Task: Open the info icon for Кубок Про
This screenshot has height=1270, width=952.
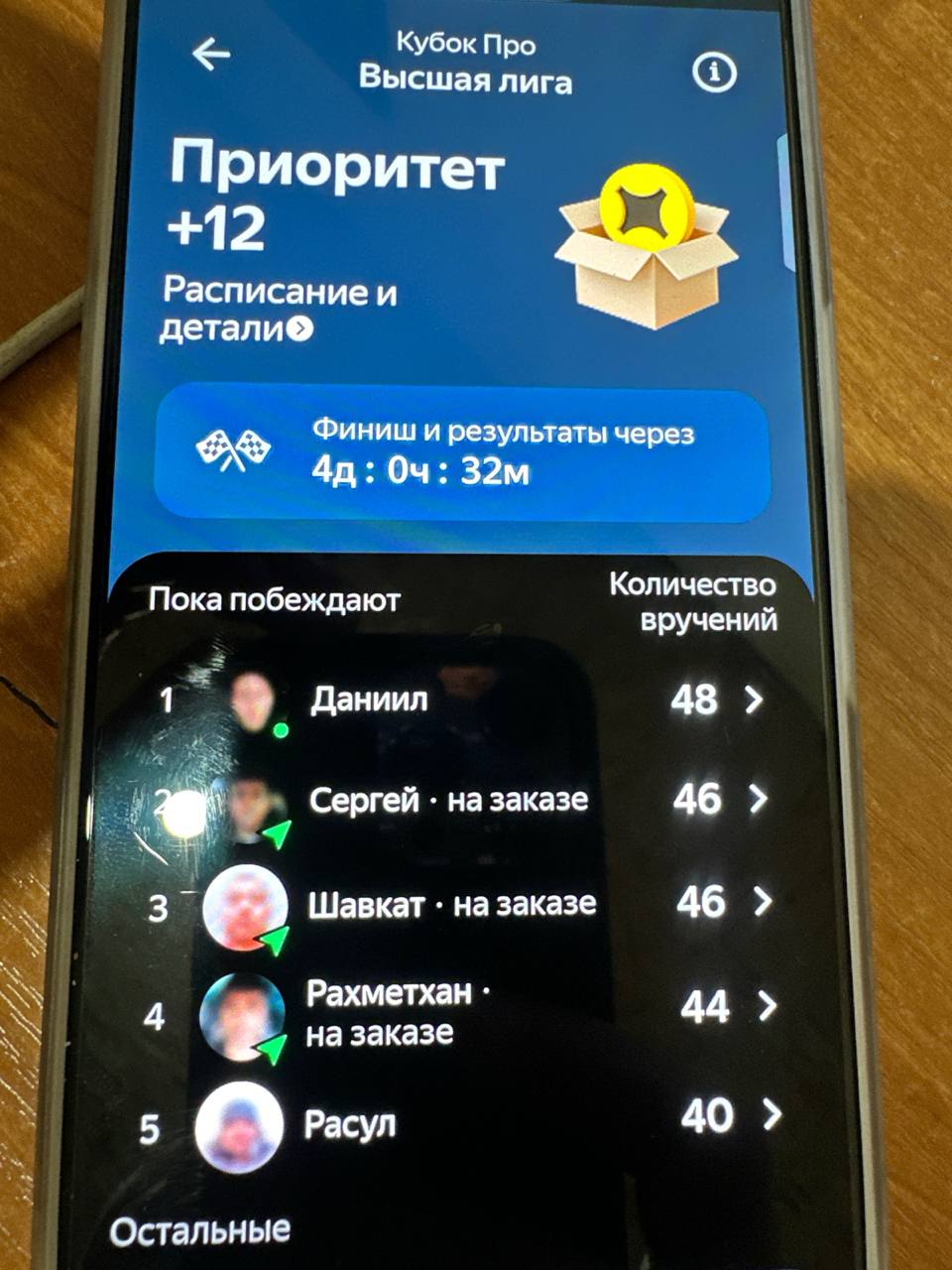Action: tap(714, 72)
